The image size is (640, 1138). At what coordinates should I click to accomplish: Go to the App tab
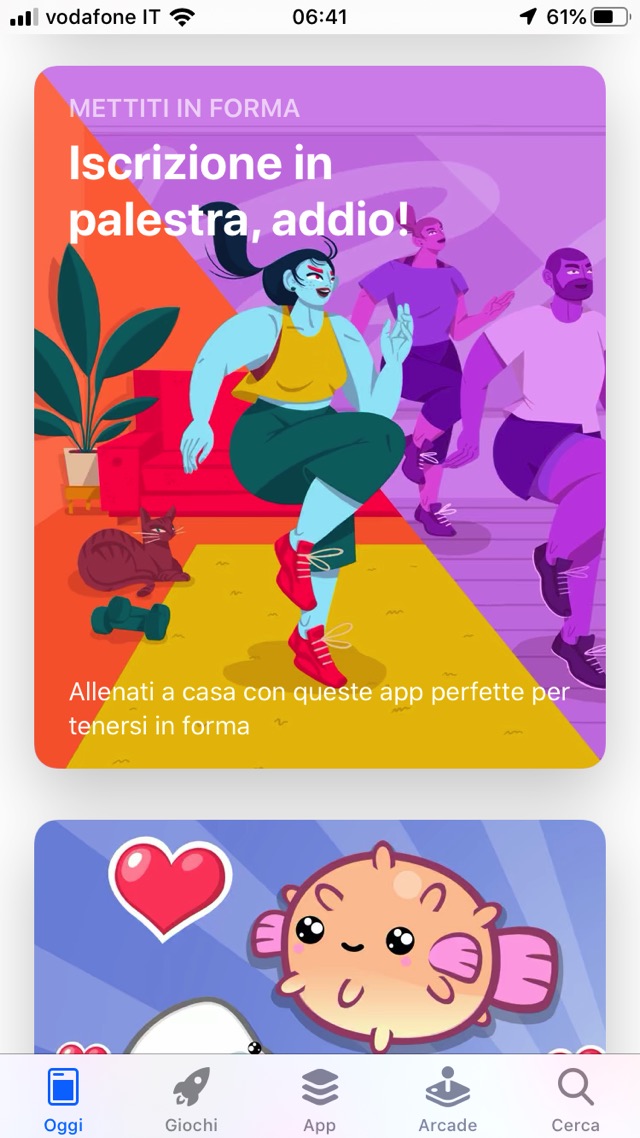(x=319, y=1098)
